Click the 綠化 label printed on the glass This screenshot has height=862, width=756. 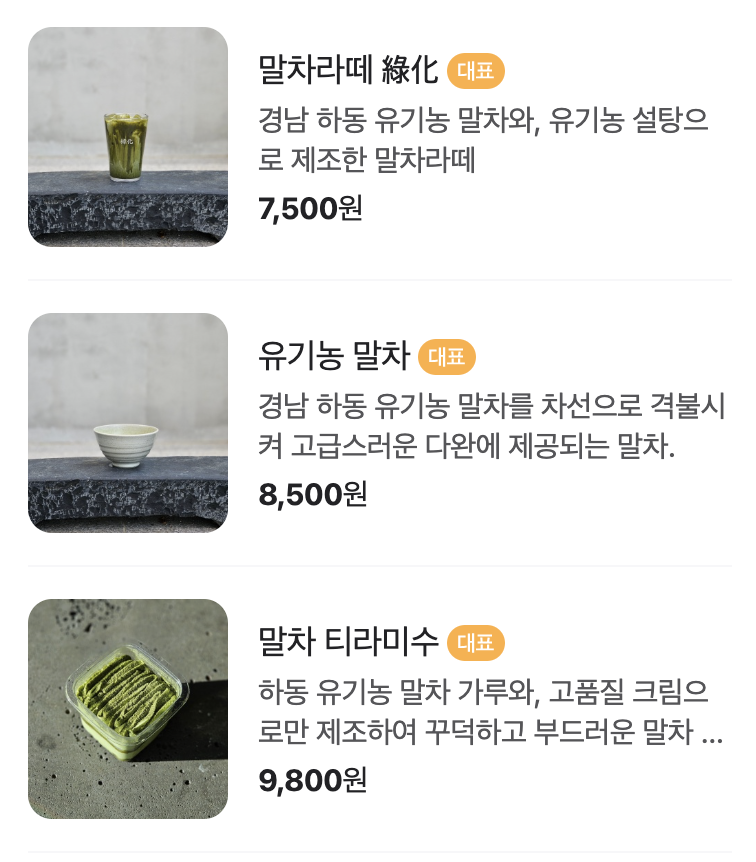[126, 140]
